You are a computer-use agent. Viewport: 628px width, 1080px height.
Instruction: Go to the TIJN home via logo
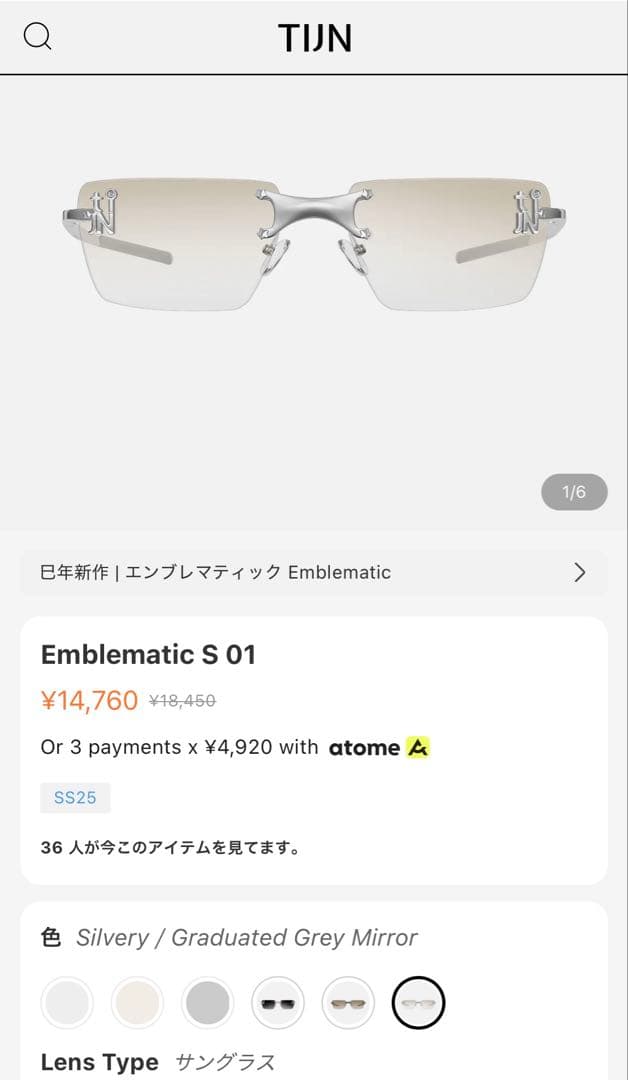point(314,38)
